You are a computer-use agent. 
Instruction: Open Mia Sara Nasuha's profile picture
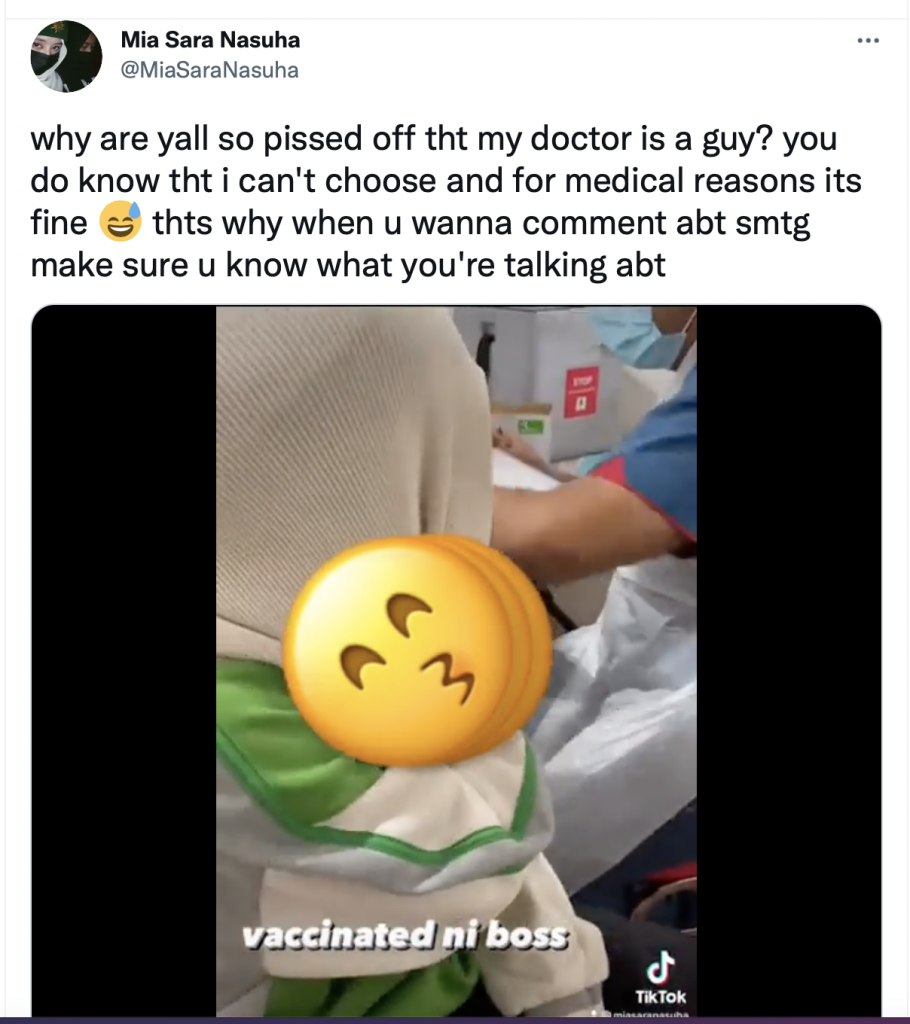coord(66,57)
